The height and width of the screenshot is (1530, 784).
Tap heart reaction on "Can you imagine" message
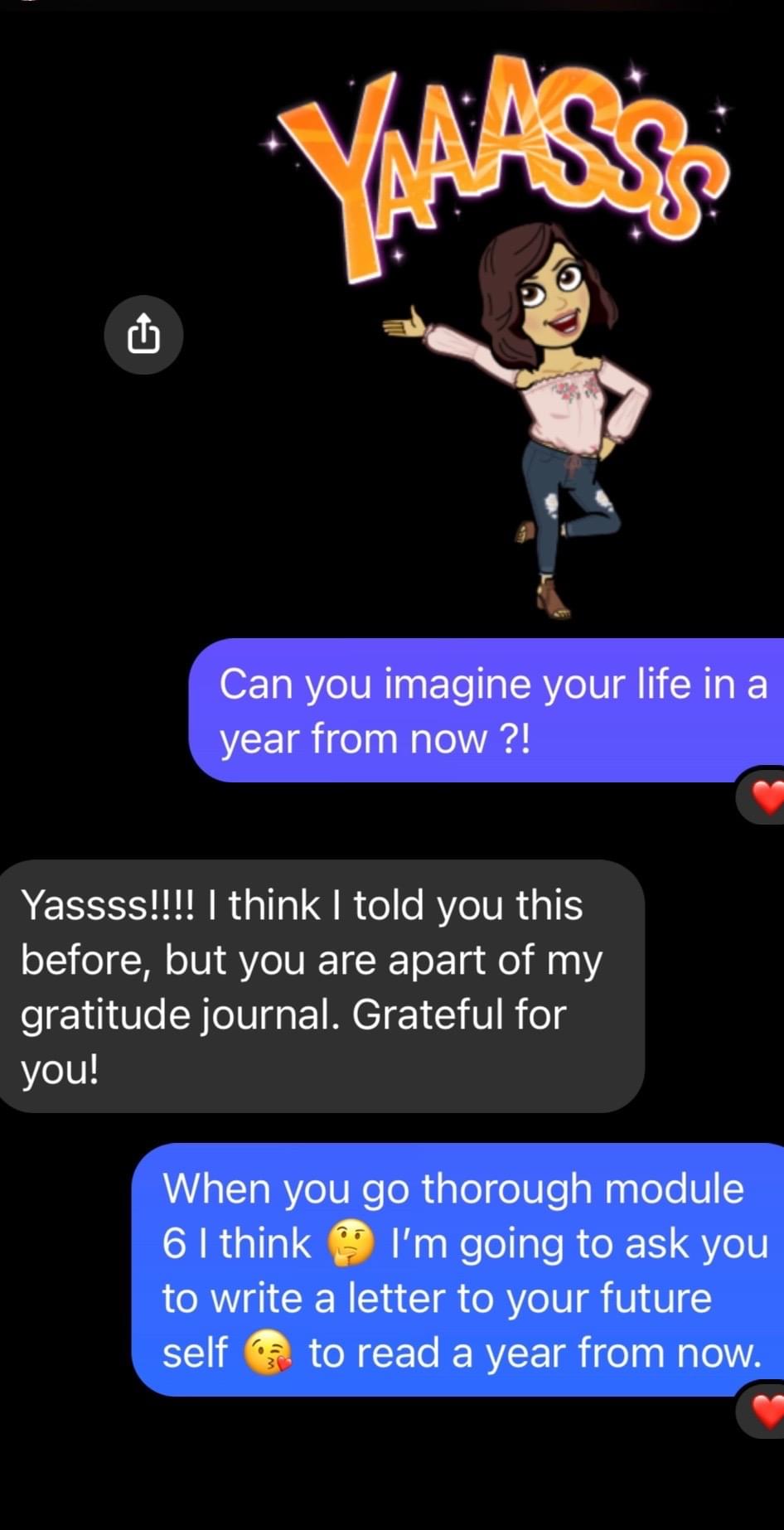766,797
